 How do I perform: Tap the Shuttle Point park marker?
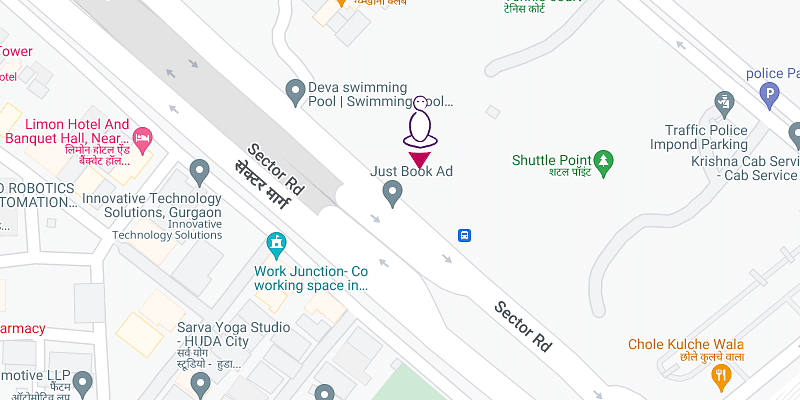[603, 159]
